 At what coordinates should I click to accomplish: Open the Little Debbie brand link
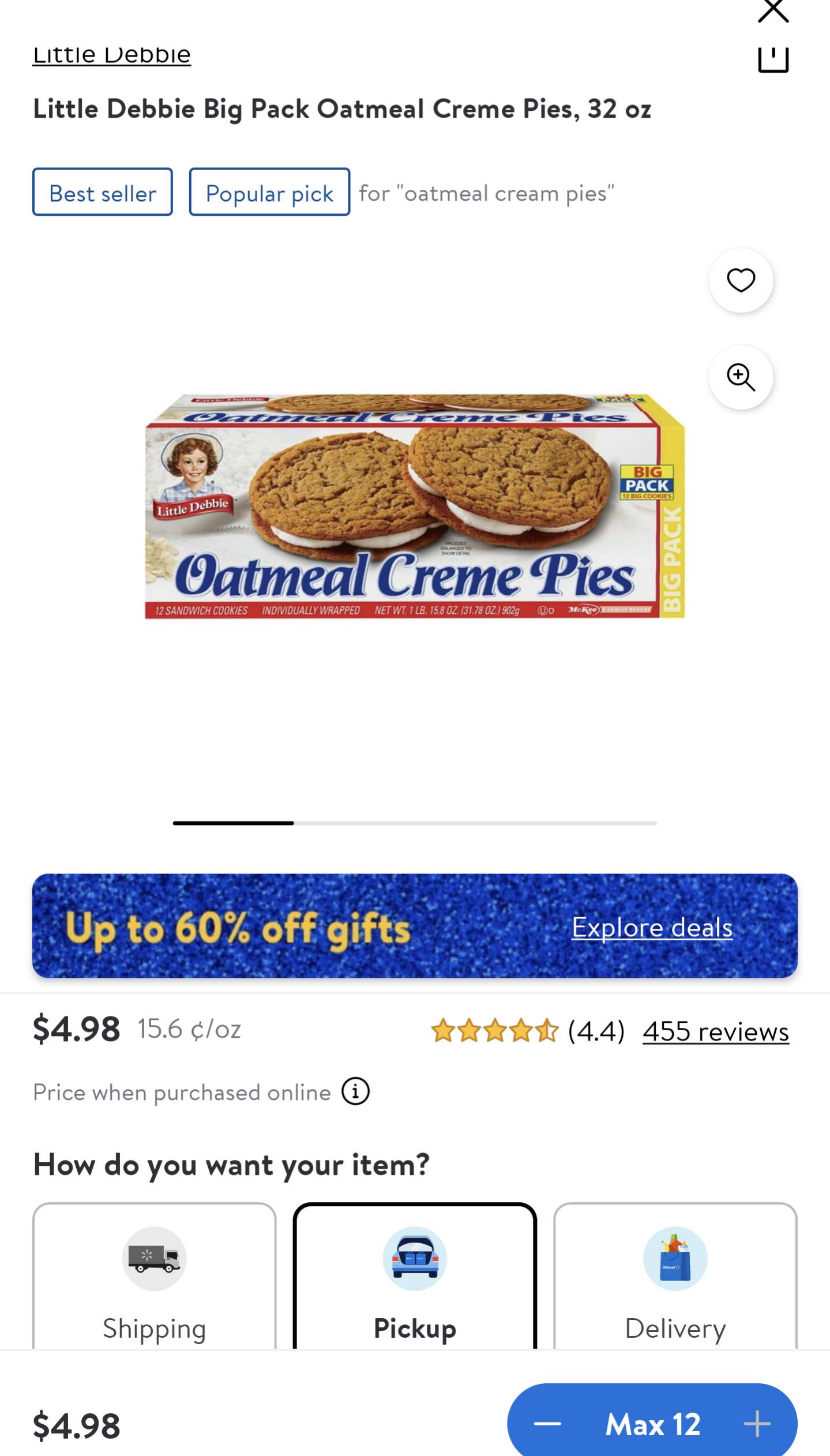(x=111, y=55)
